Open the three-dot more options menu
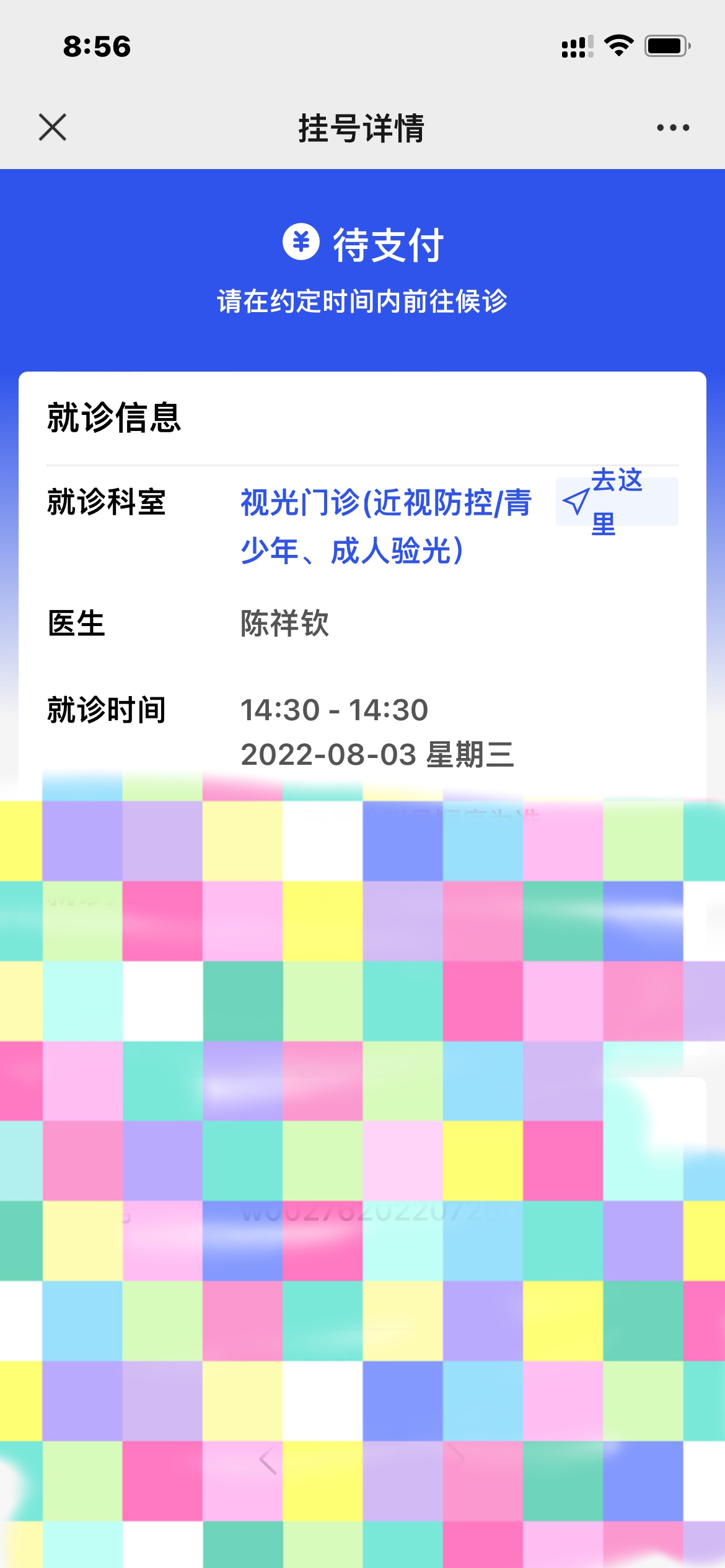This screenshot has width=725, height=1568. click(x=672, y=128)
